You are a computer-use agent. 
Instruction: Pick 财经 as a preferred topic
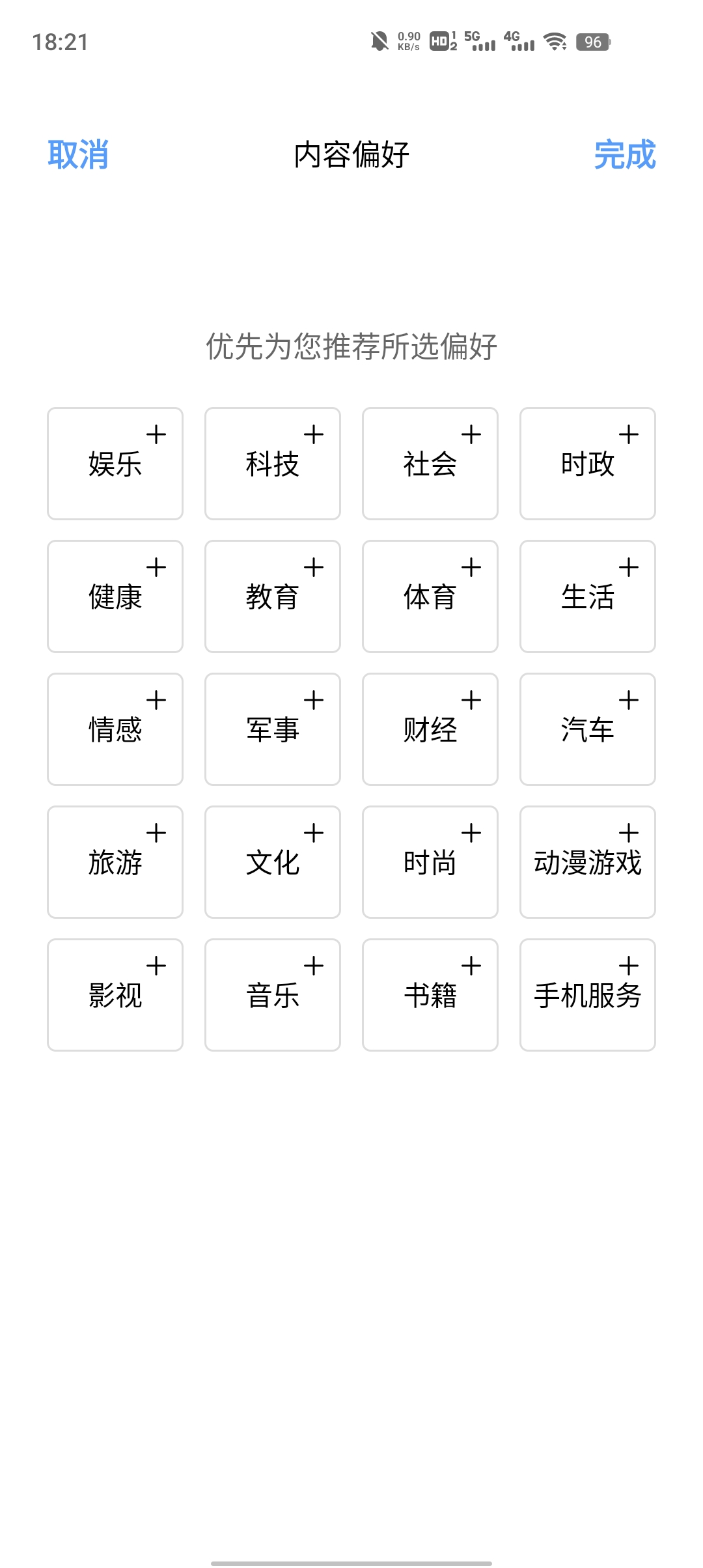click(x=430, y=729)
